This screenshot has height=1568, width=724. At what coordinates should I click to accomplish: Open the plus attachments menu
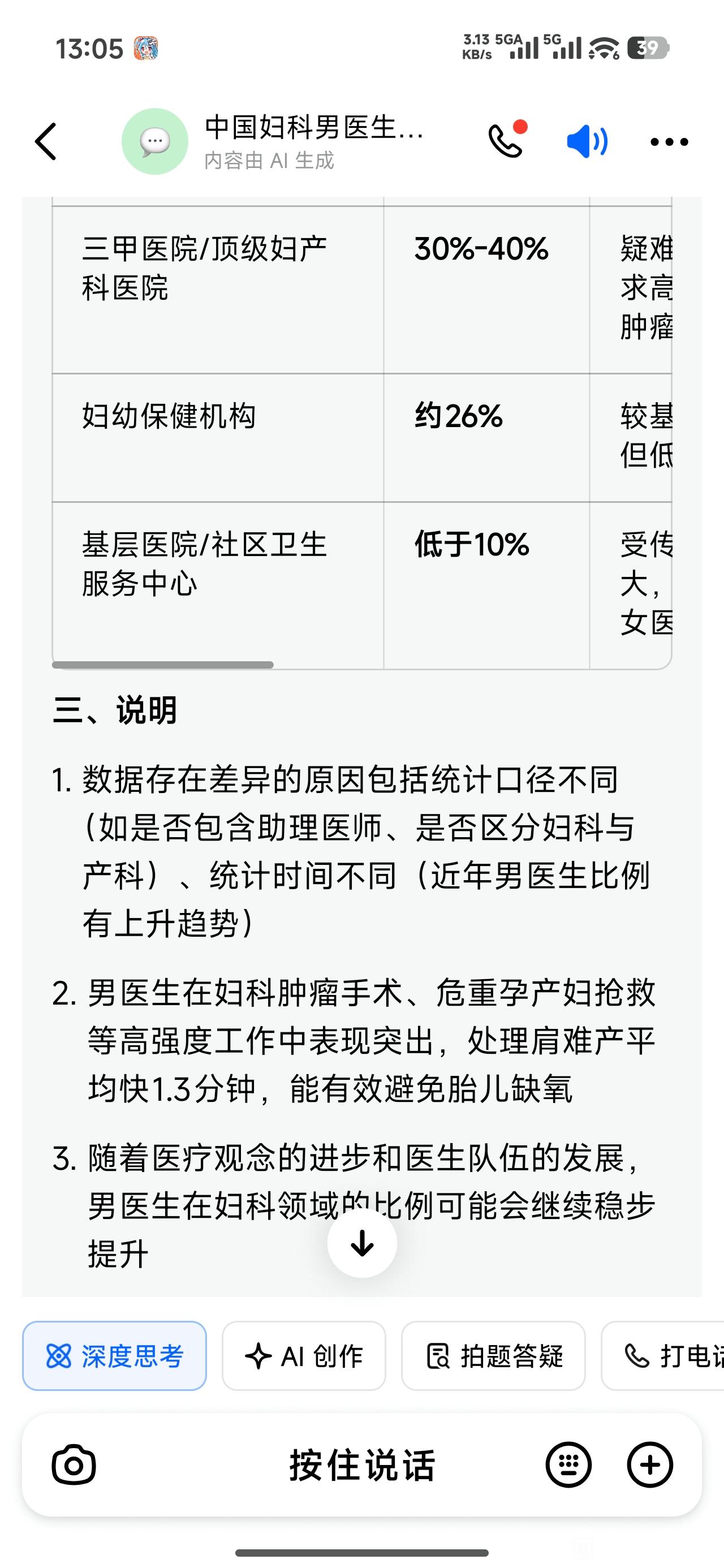coord(649,1464)
